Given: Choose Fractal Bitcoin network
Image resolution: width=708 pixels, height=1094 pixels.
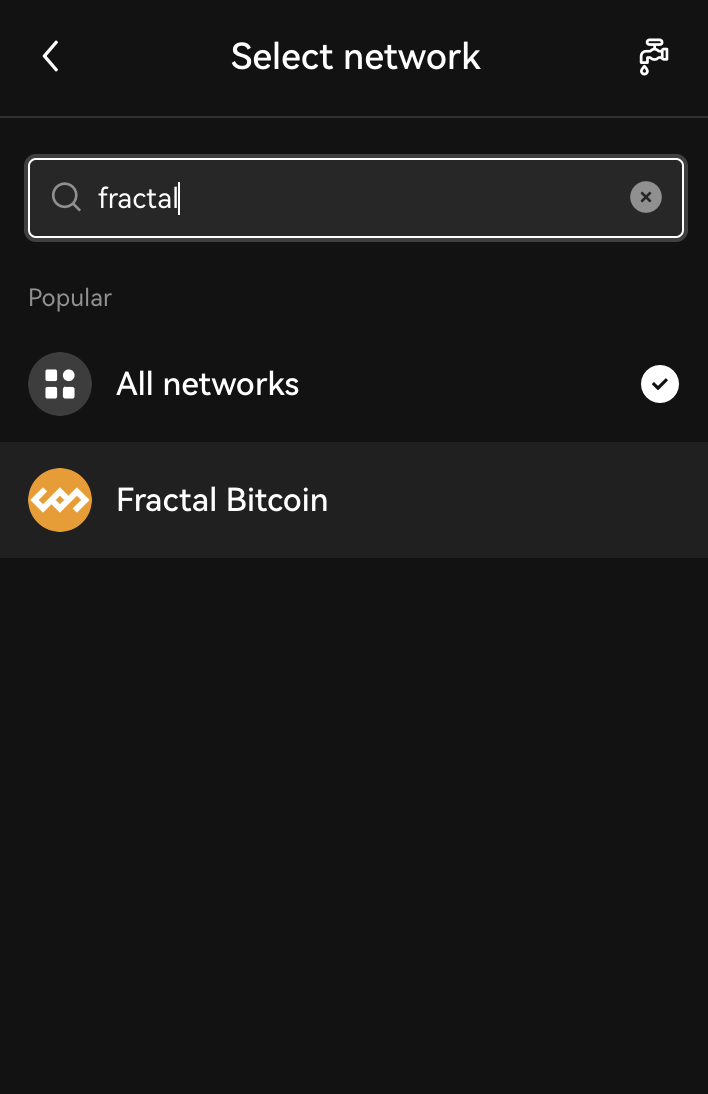Looking at the screenshot, I should pos(354,500).
